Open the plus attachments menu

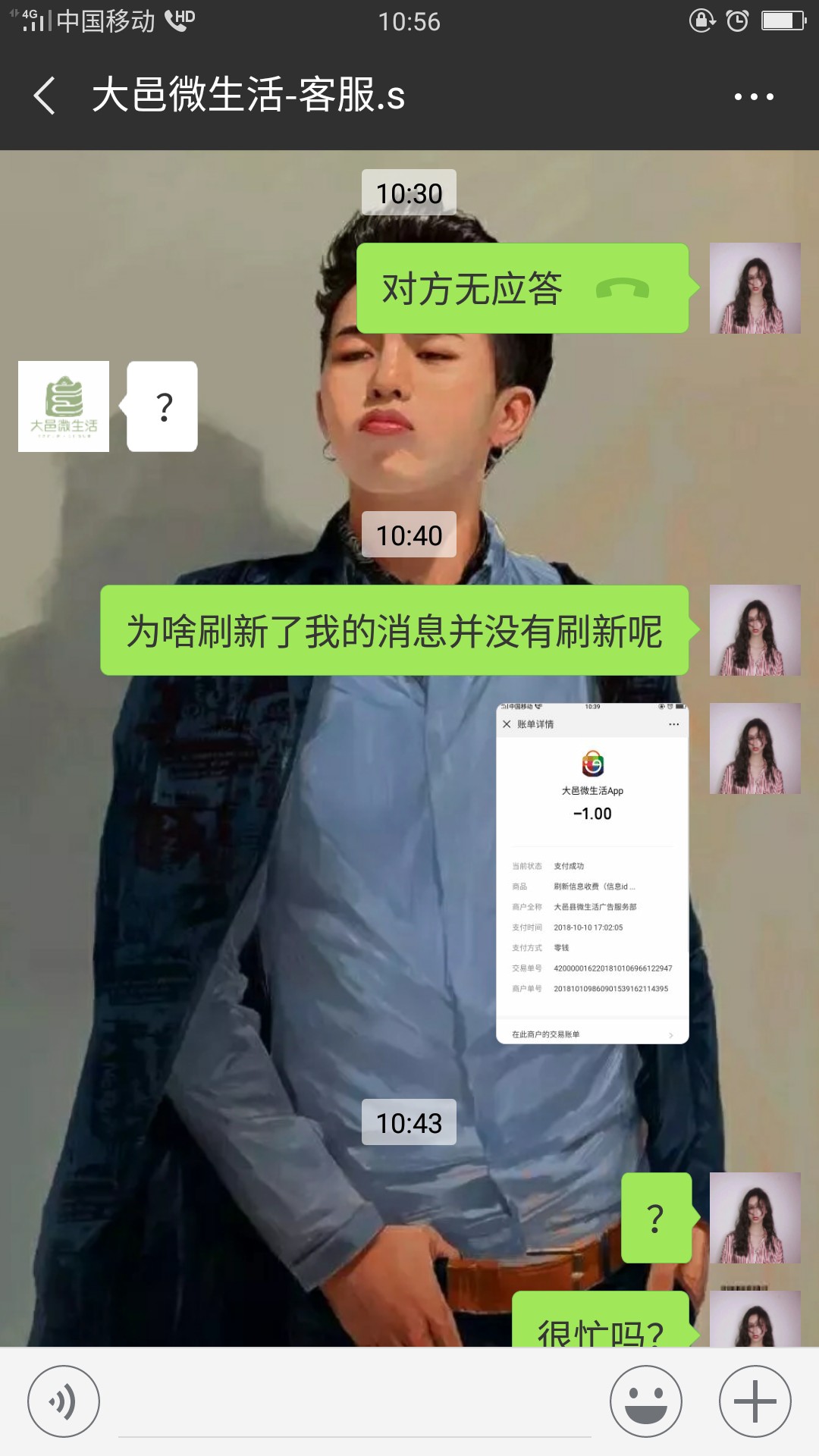(755, 1401)
